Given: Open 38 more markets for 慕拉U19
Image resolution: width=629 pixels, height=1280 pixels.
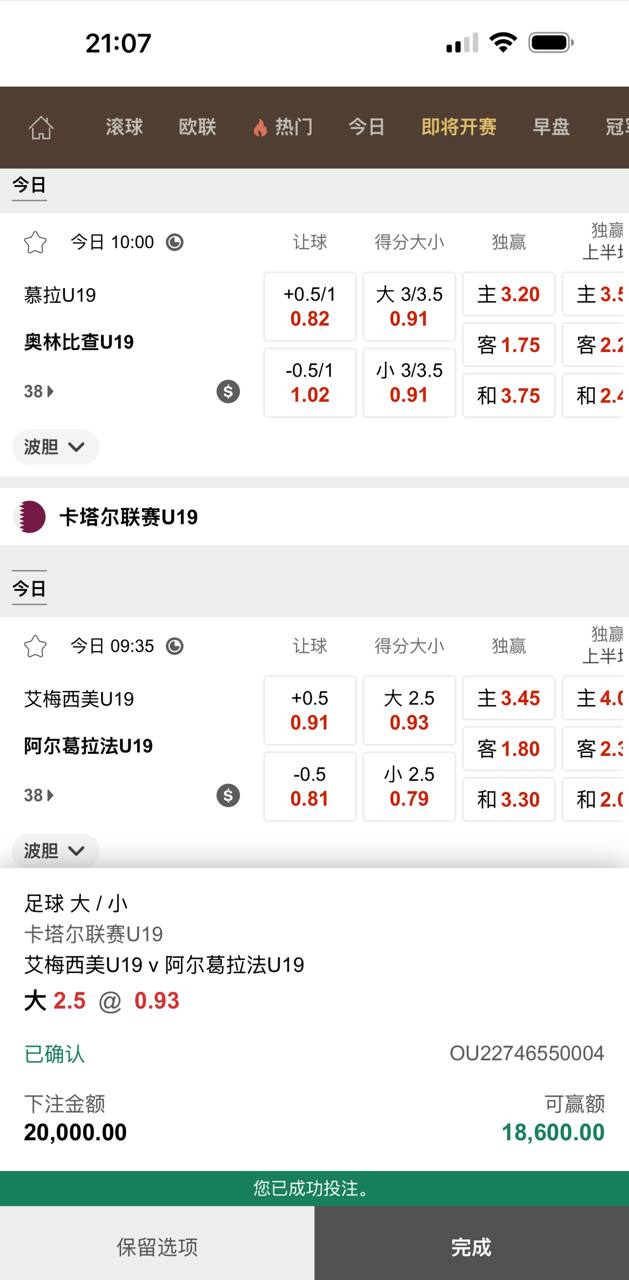Looking at the screenshot, I should tap(39, 391).
